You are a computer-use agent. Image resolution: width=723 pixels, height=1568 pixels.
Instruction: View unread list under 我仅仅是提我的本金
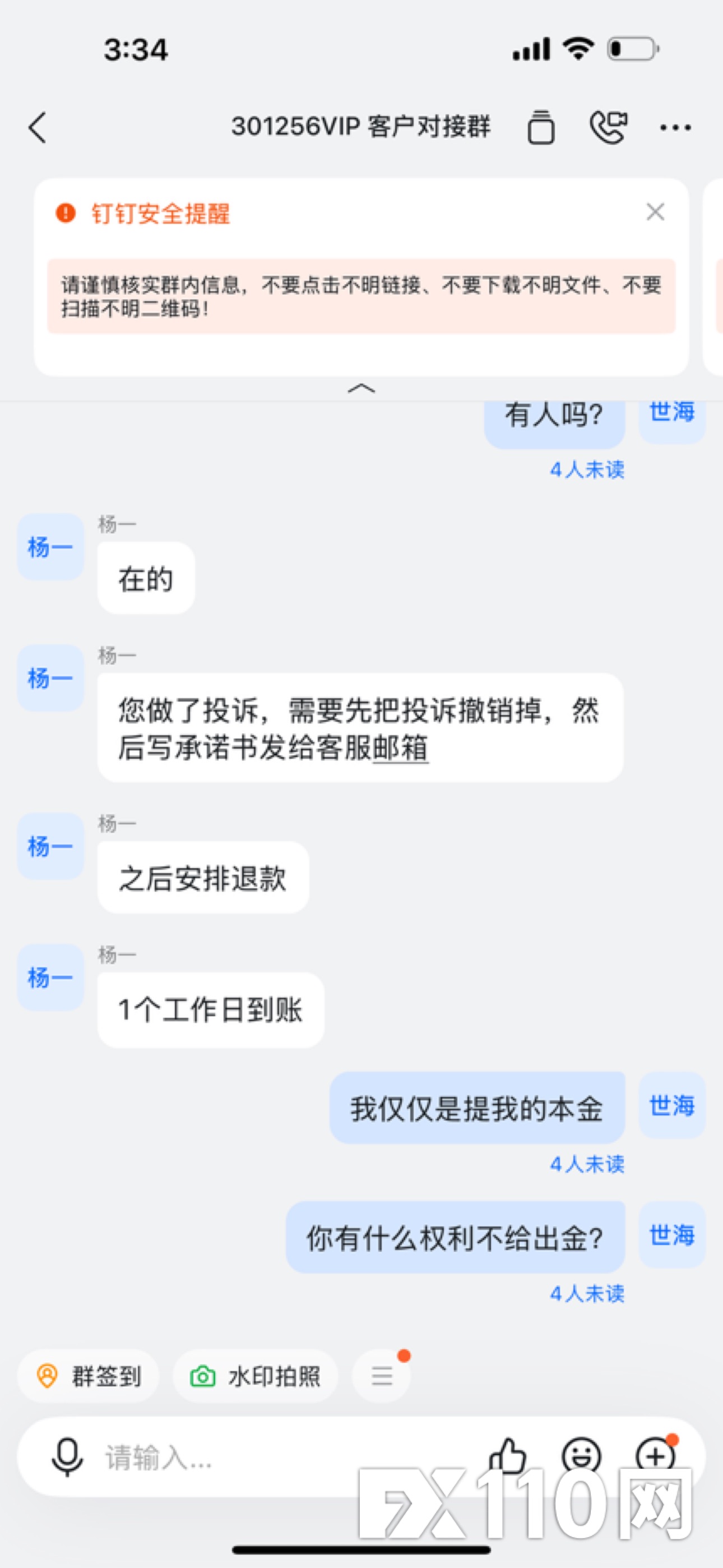587,1164
